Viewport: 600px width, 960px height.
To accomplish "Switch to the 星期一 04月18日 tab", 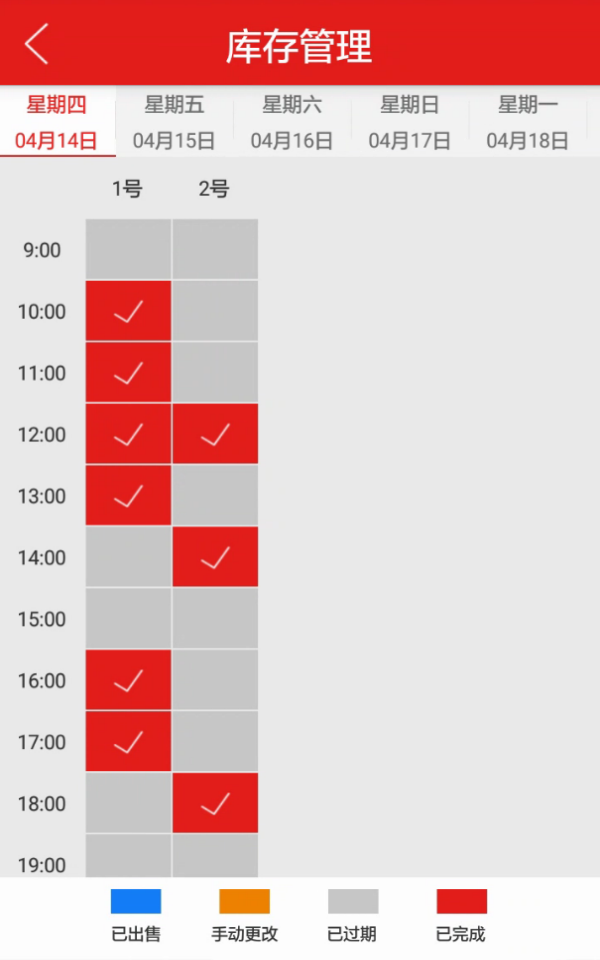I will (528, 122).
